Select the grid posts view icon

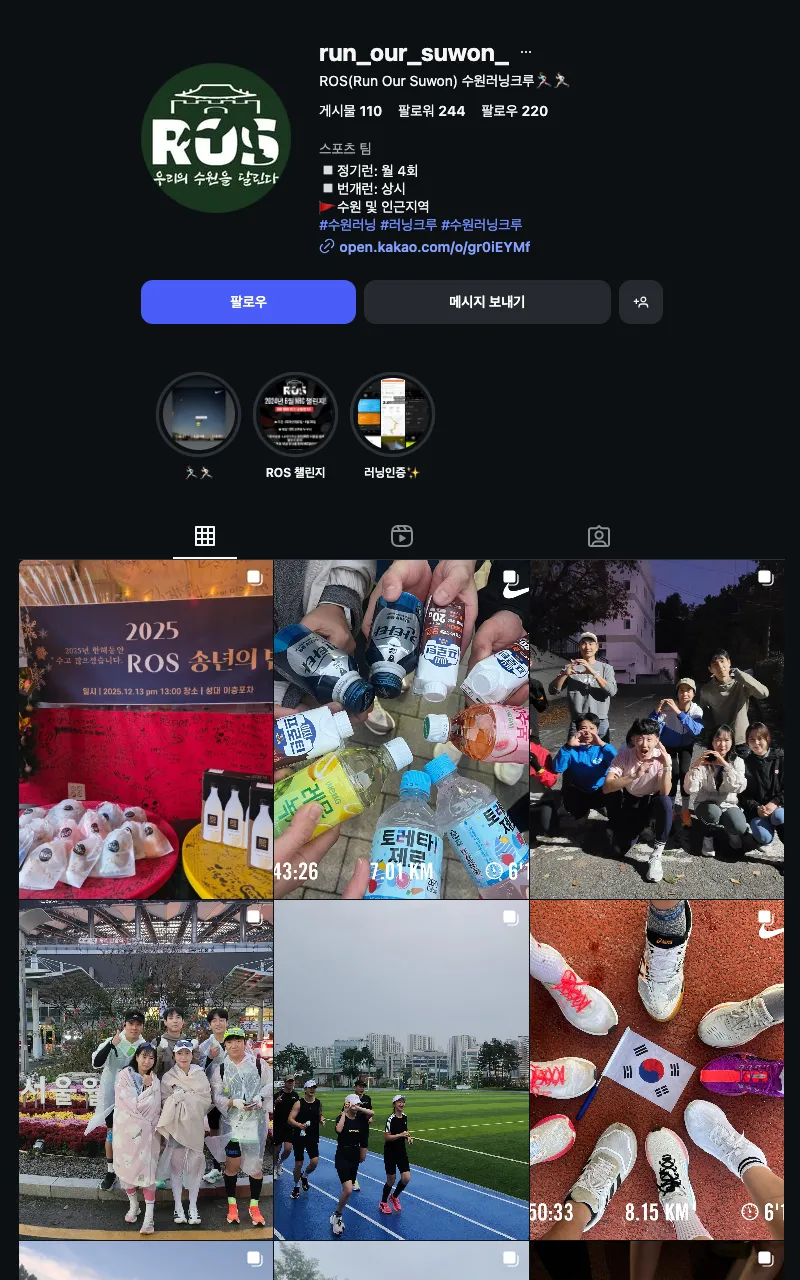205,536
